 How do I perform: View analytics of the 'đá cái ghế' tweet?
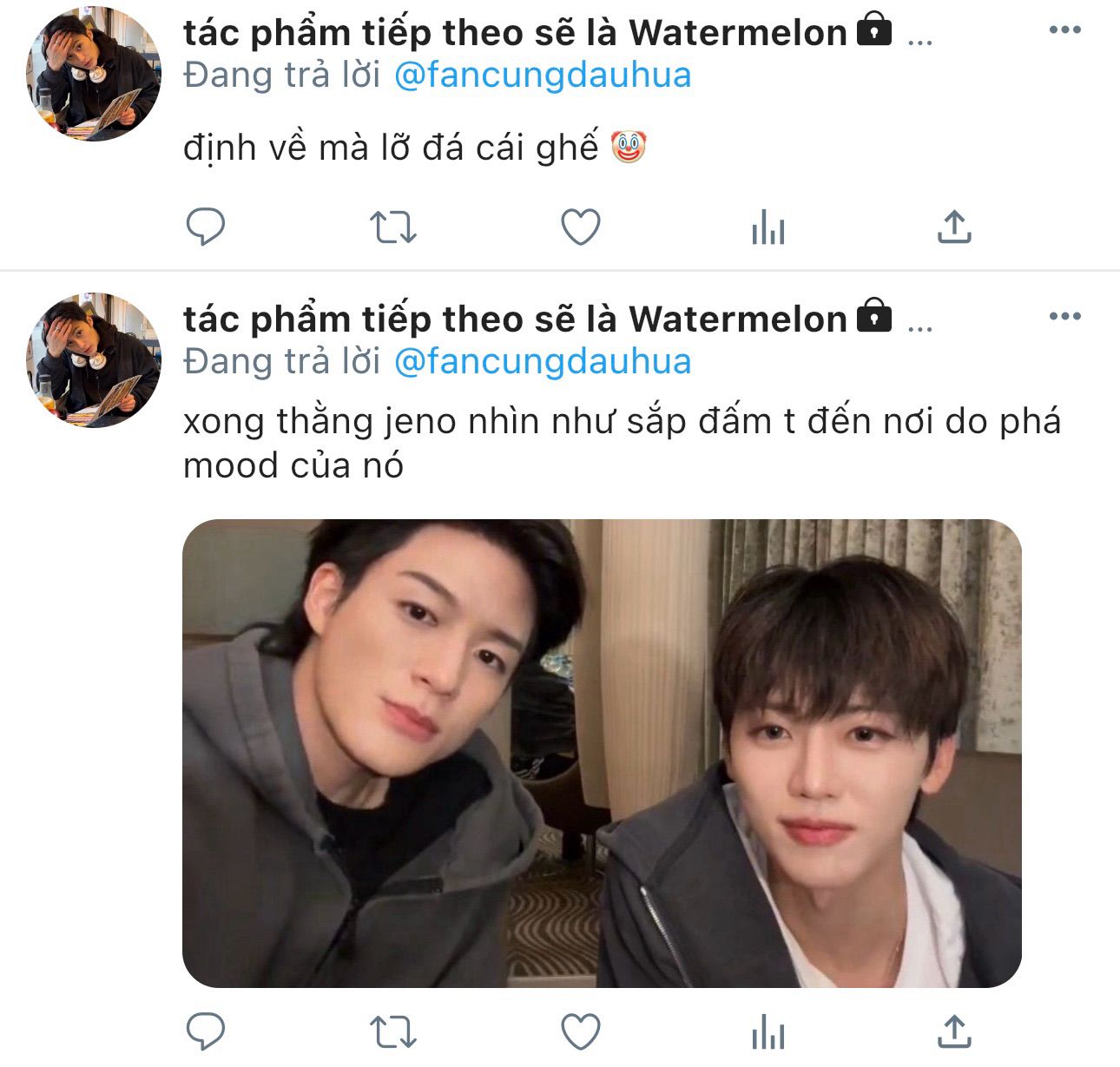(x=768, y=228)
